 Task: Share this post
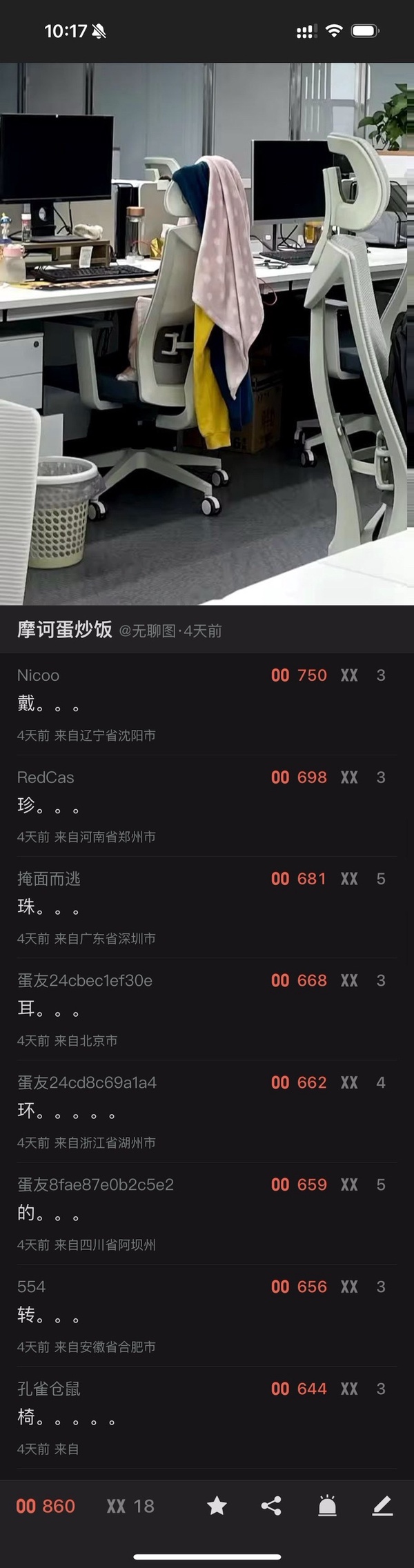click(x=271, y=1506)
